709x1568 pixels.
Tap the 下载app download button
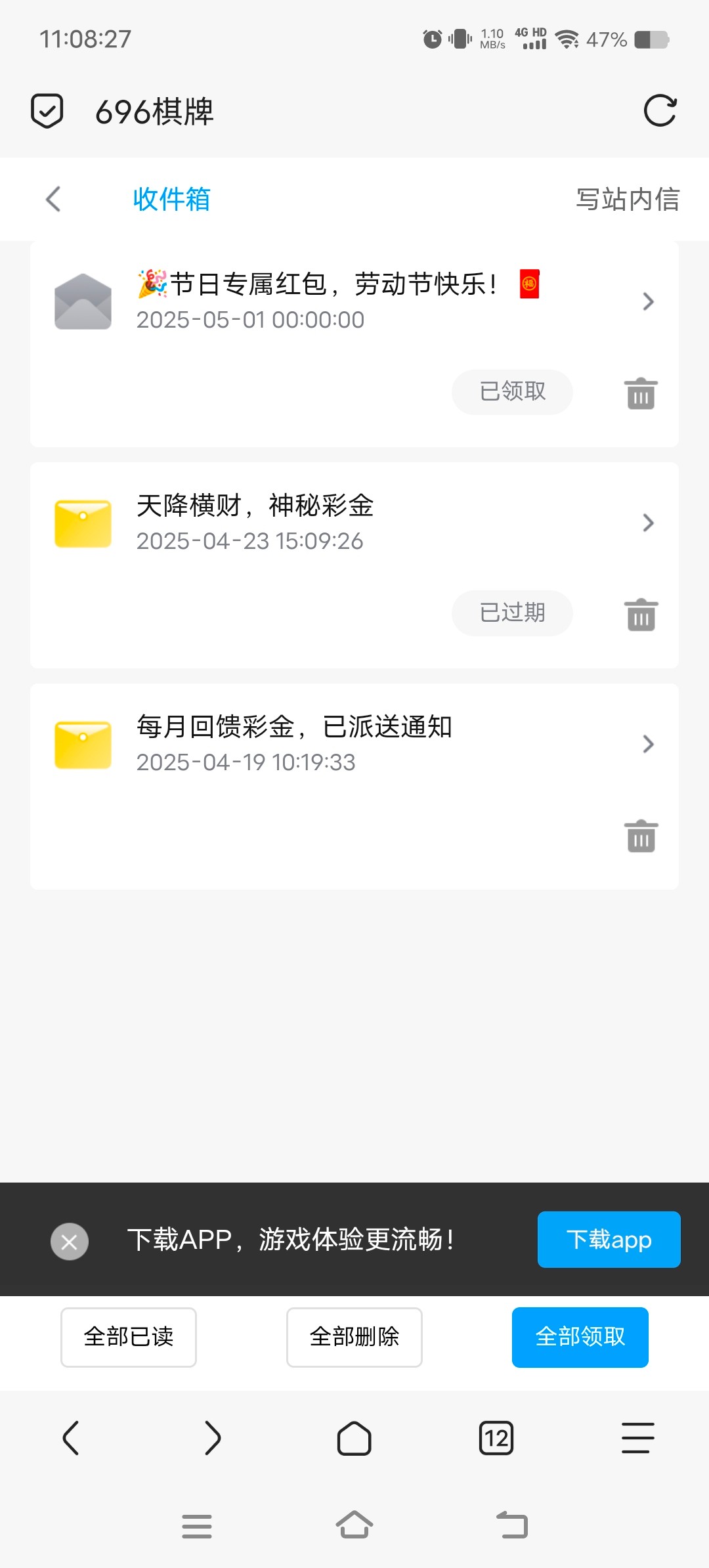[x=609, y=1239]
